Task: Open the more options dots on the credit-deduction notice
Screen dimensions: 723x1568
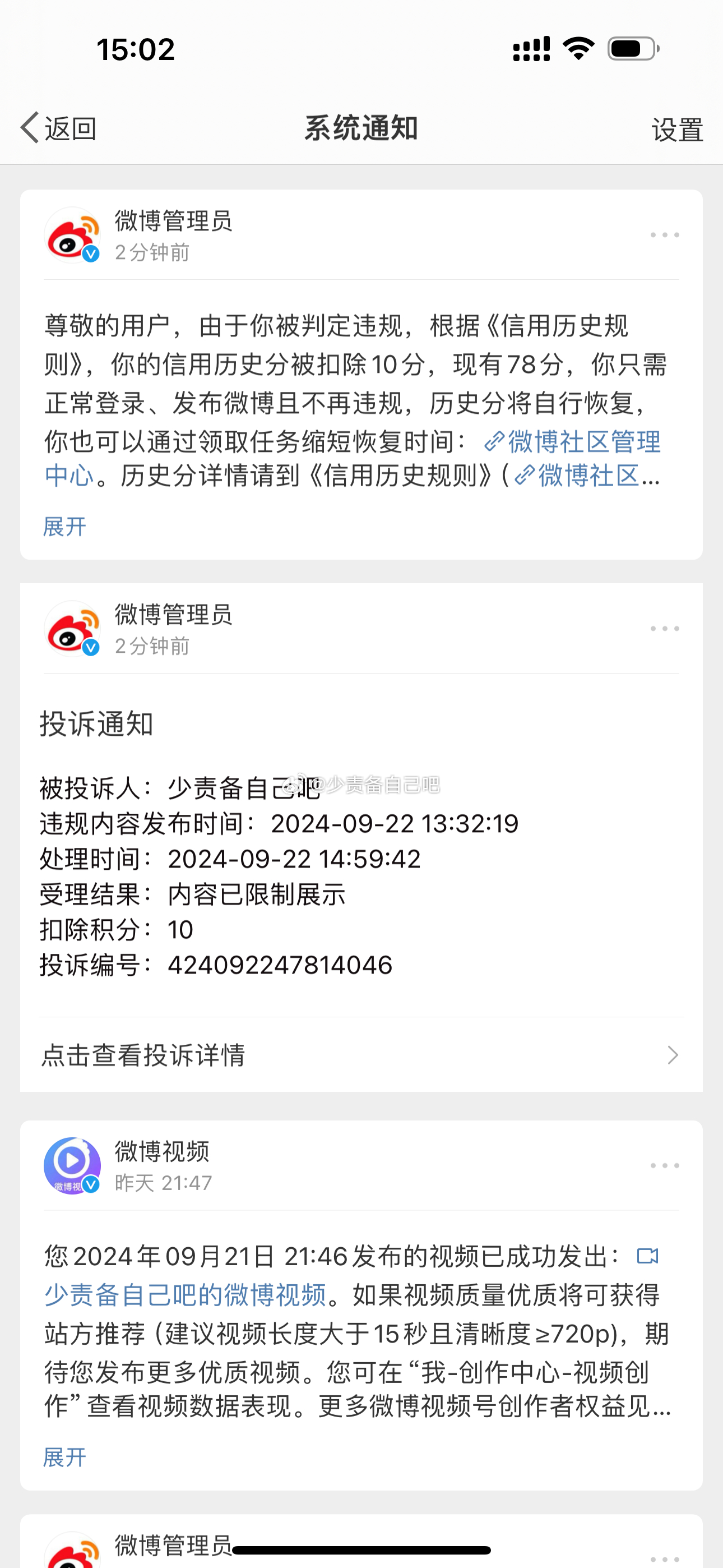Action: pyautogui.click(x=665, y=235)
